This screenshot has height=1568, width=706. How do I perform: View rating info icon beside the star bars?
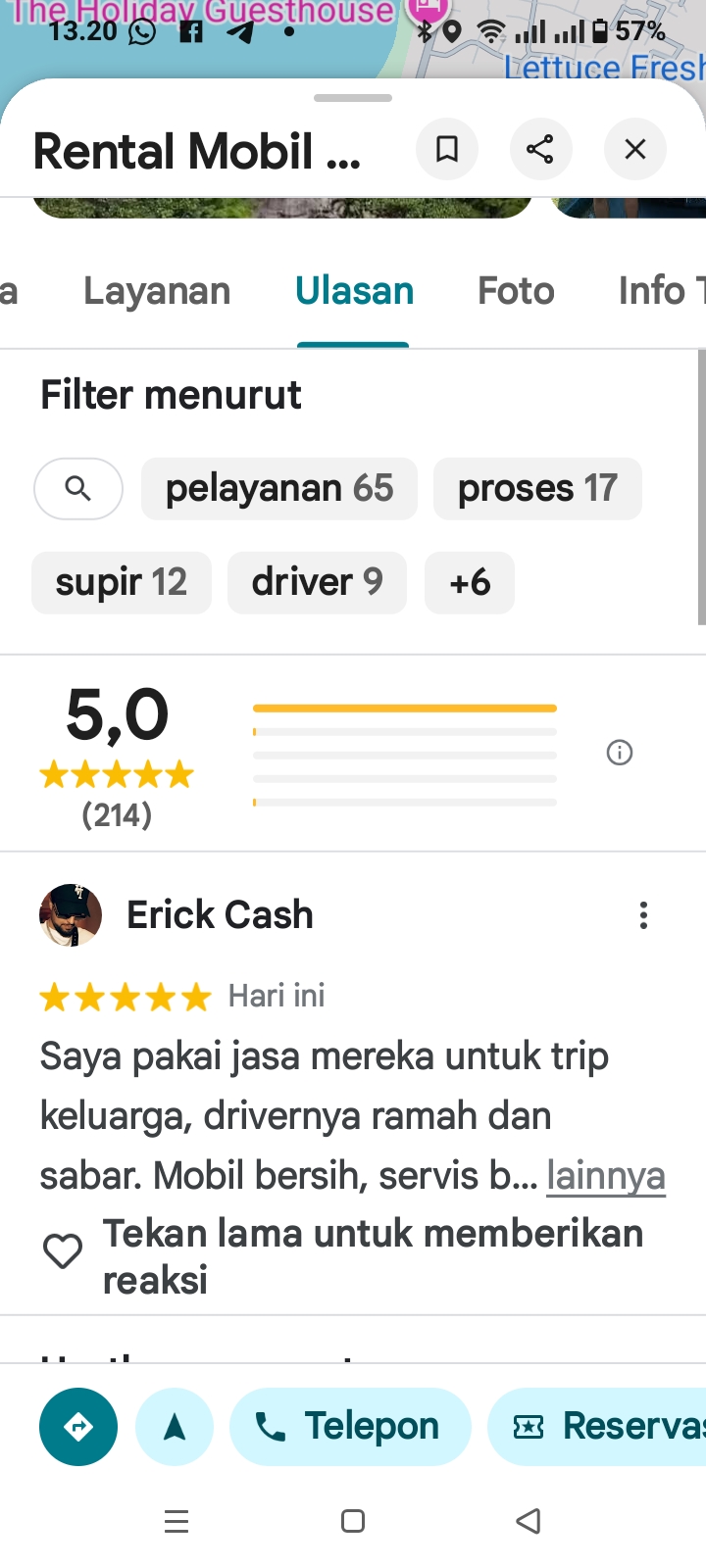[620, 753]
